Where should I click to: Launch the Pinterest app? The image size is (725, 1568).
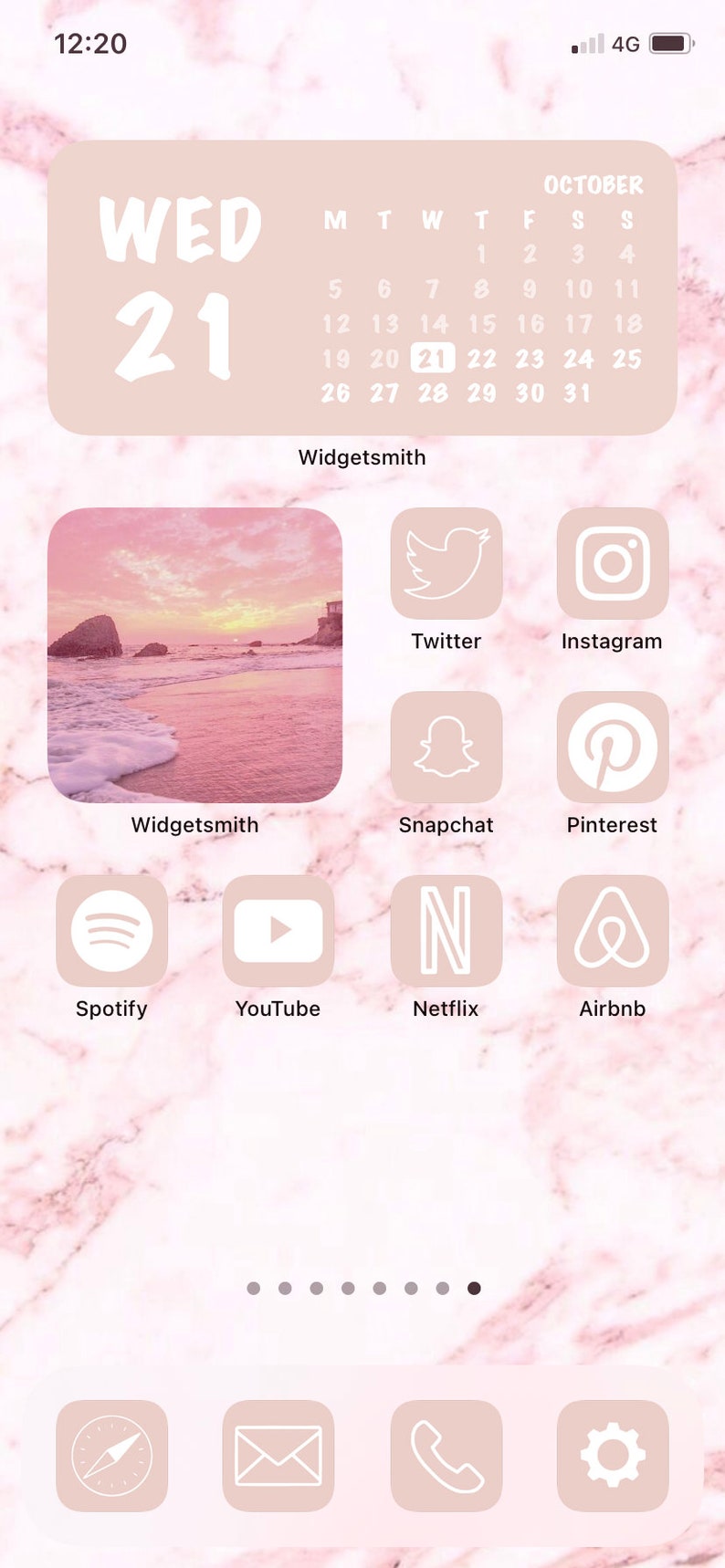(x=612, y=747)
